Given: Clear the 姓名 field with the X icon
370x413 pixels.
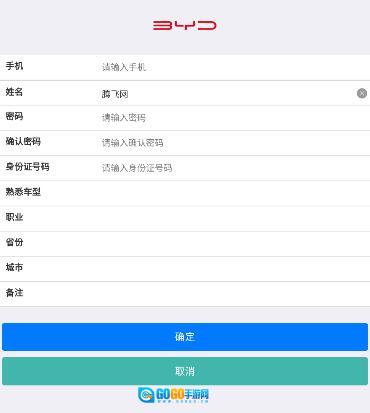Looking at the screenshot, I should (362, 93).
